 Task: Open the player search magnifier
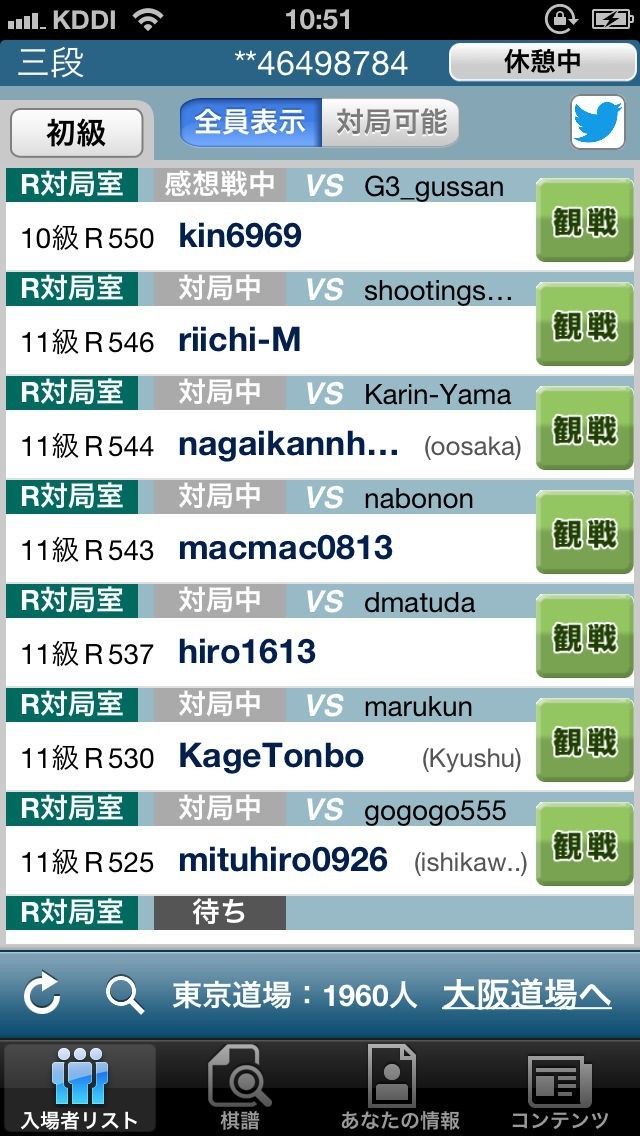tap(125, 994)
